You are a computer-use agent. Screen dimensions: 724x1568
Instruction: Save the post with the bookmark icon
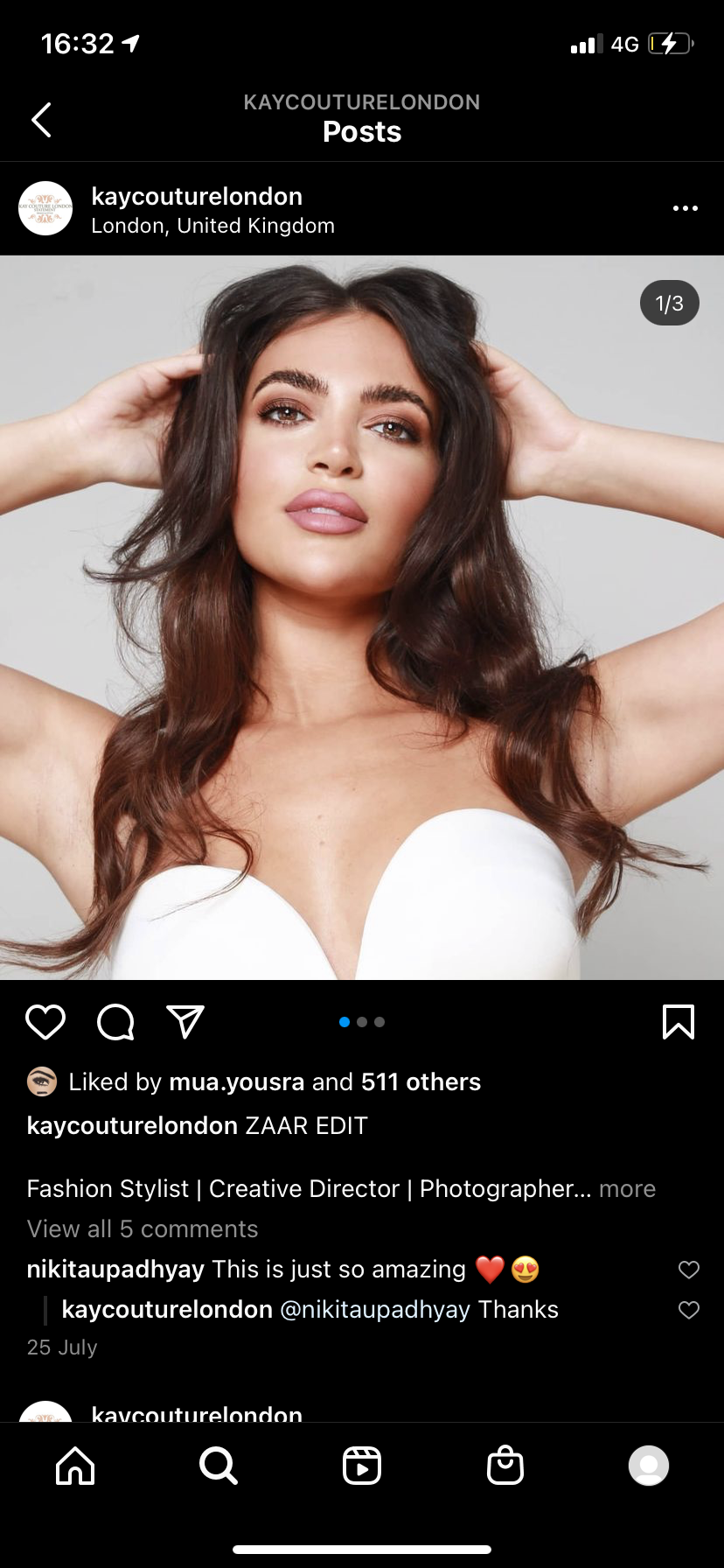coord(679,1022)
